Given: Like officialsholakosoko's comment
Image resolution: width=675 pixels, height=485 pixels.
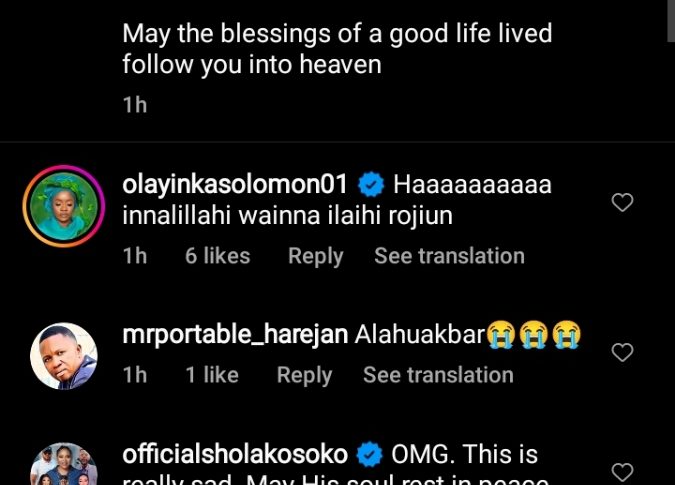Looking at the screenshot, I should click(x=622, y=471).
